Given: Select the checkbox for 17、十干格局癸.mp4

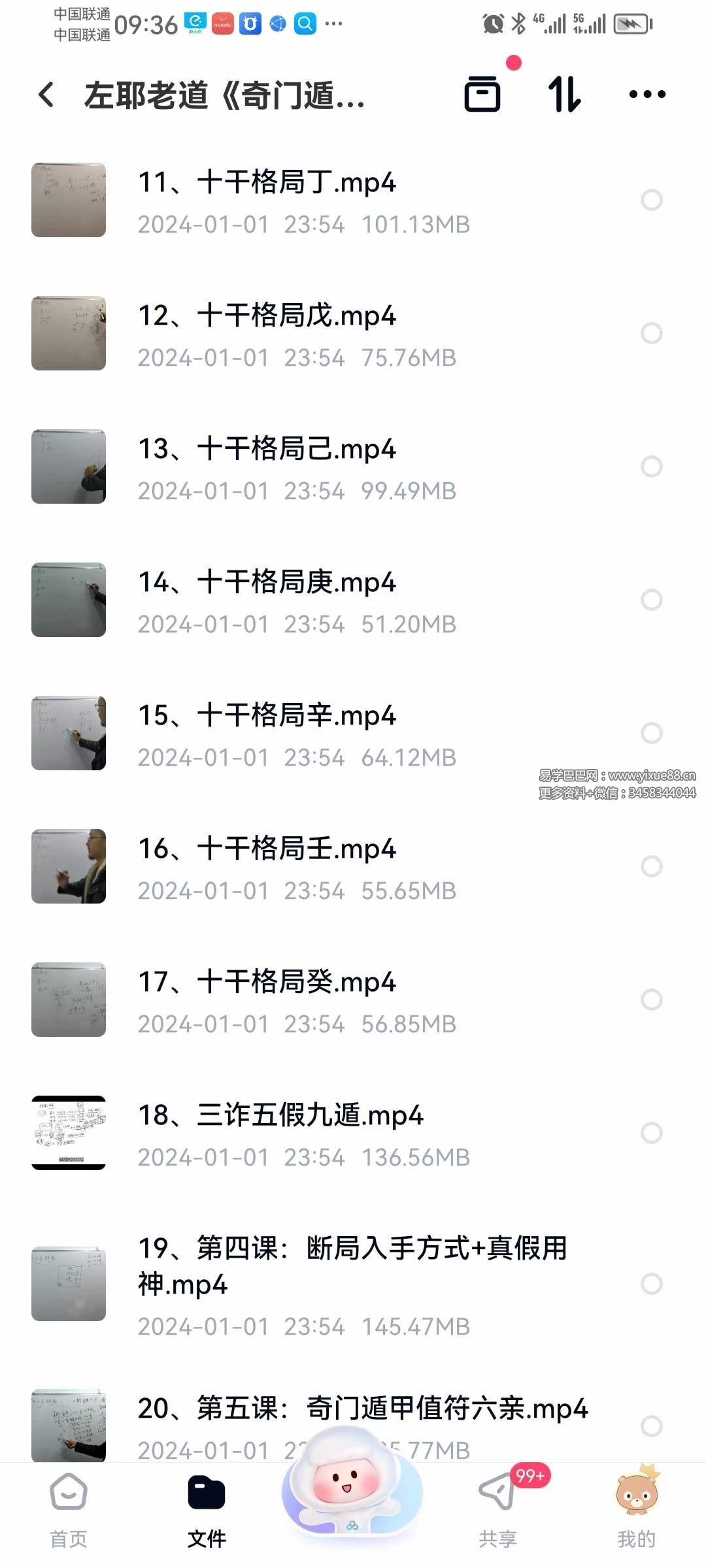Looking at the screenshot, I should click(652, 1000).
